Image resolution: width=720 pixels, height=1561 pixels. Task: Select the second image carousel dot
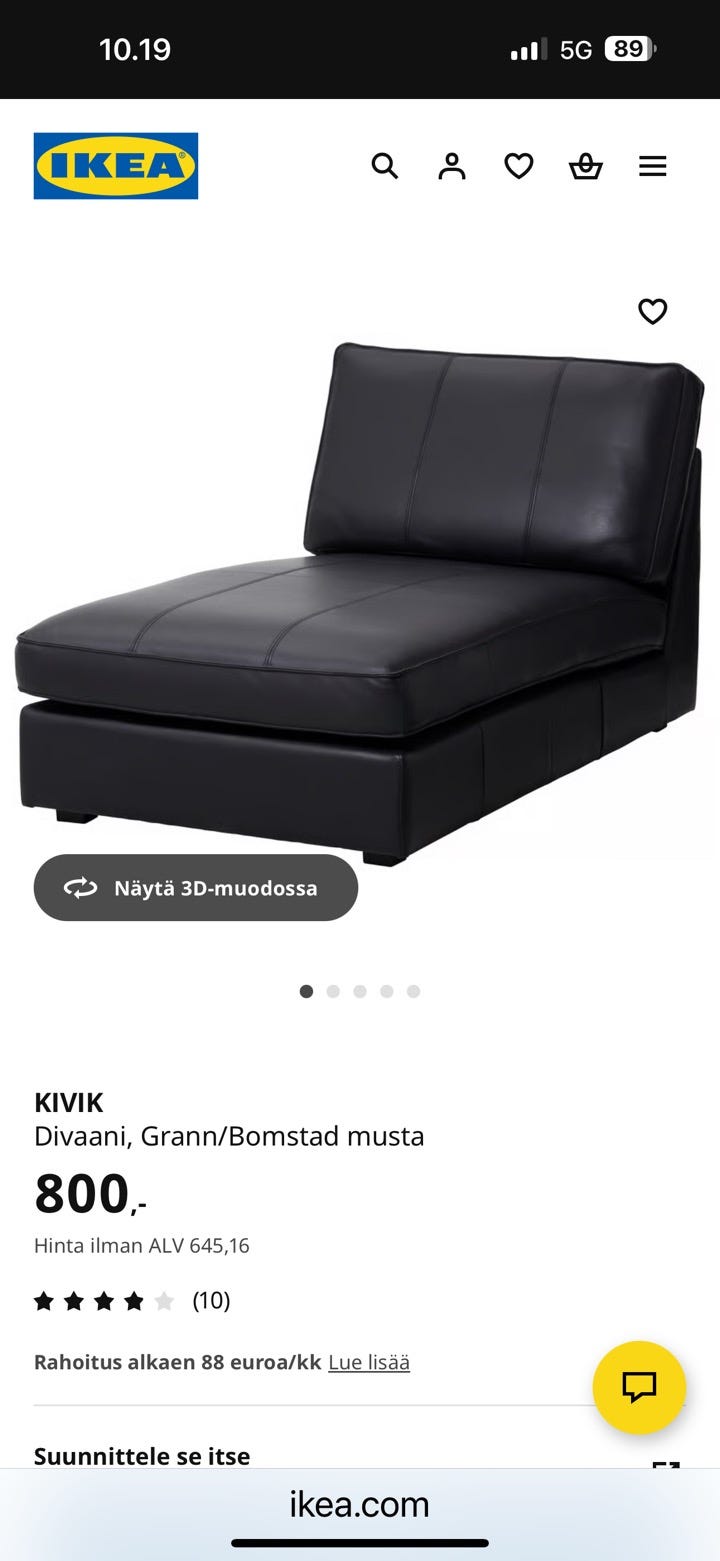pyautogui.click(x=333, y=991)
